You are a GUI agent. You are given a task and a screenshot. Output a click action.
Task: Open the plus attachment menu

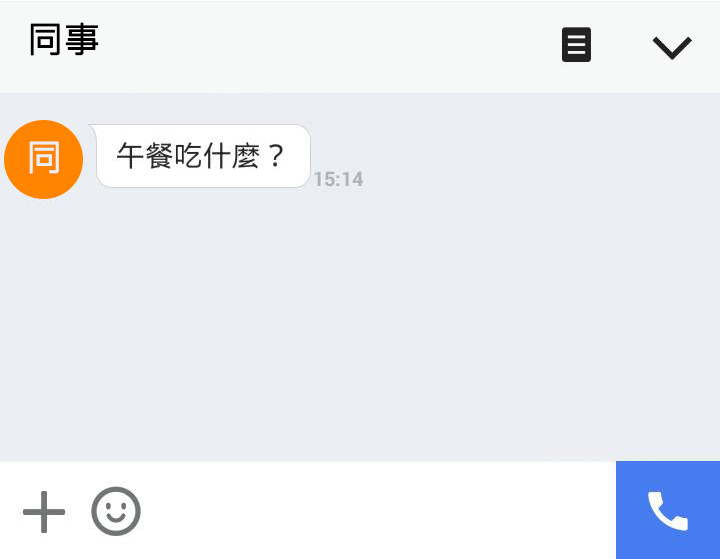pos(44,512)
